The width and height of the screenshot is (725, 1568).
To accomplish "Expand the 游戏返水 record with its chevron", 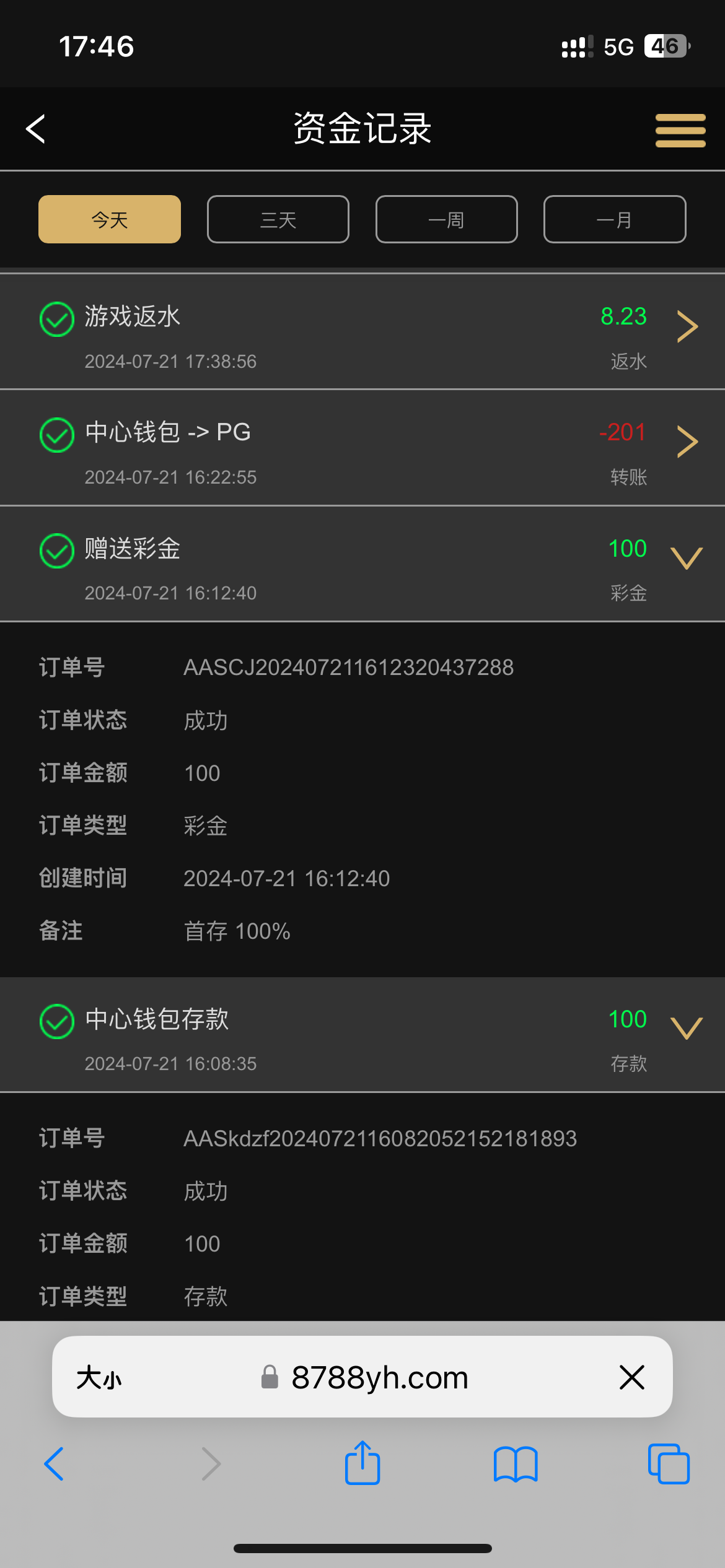I will 687,326.
